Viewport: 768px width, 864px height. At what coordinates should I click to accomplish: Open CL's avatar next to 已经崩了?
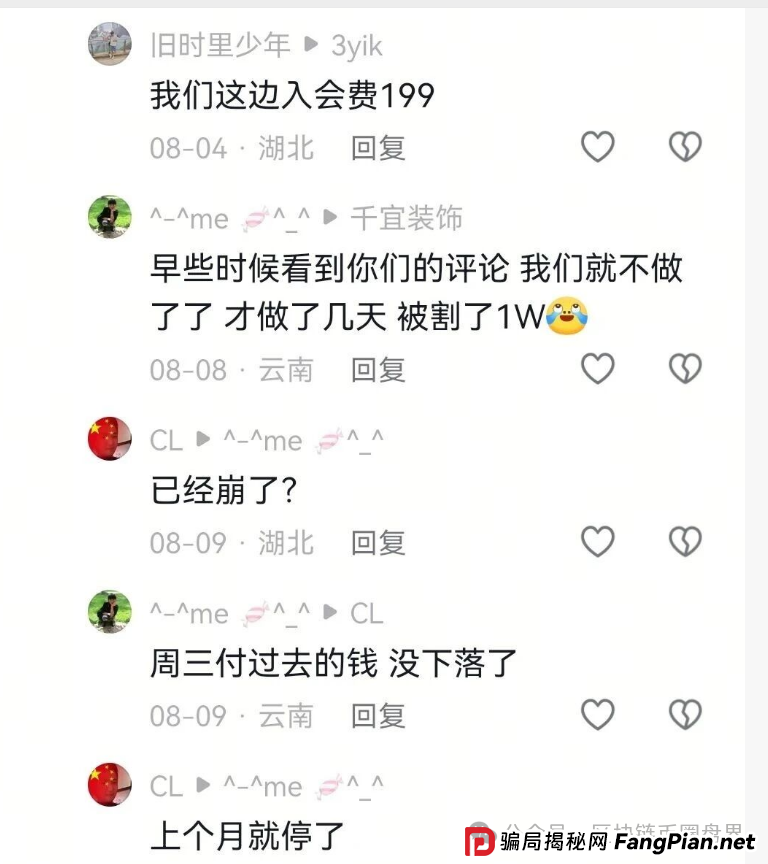pyautogui.click(x=110, y=438)
